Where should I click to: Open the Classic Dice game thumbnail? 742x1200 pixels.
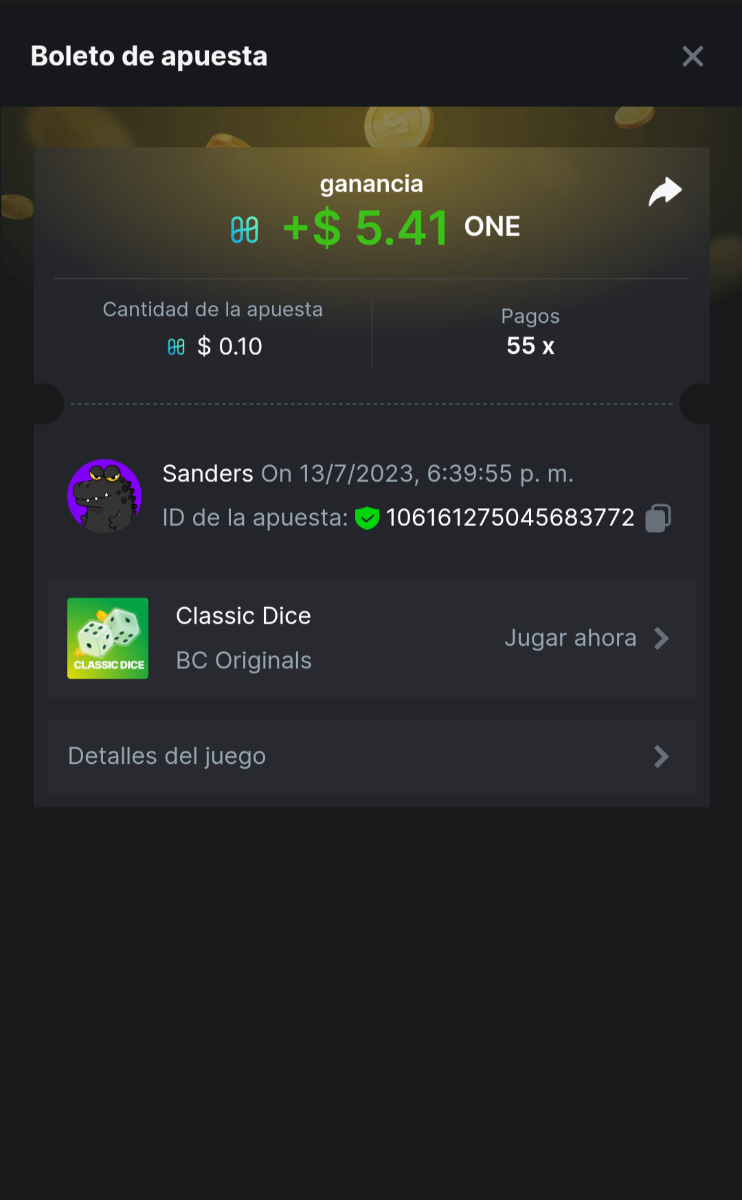coord(108,638)
